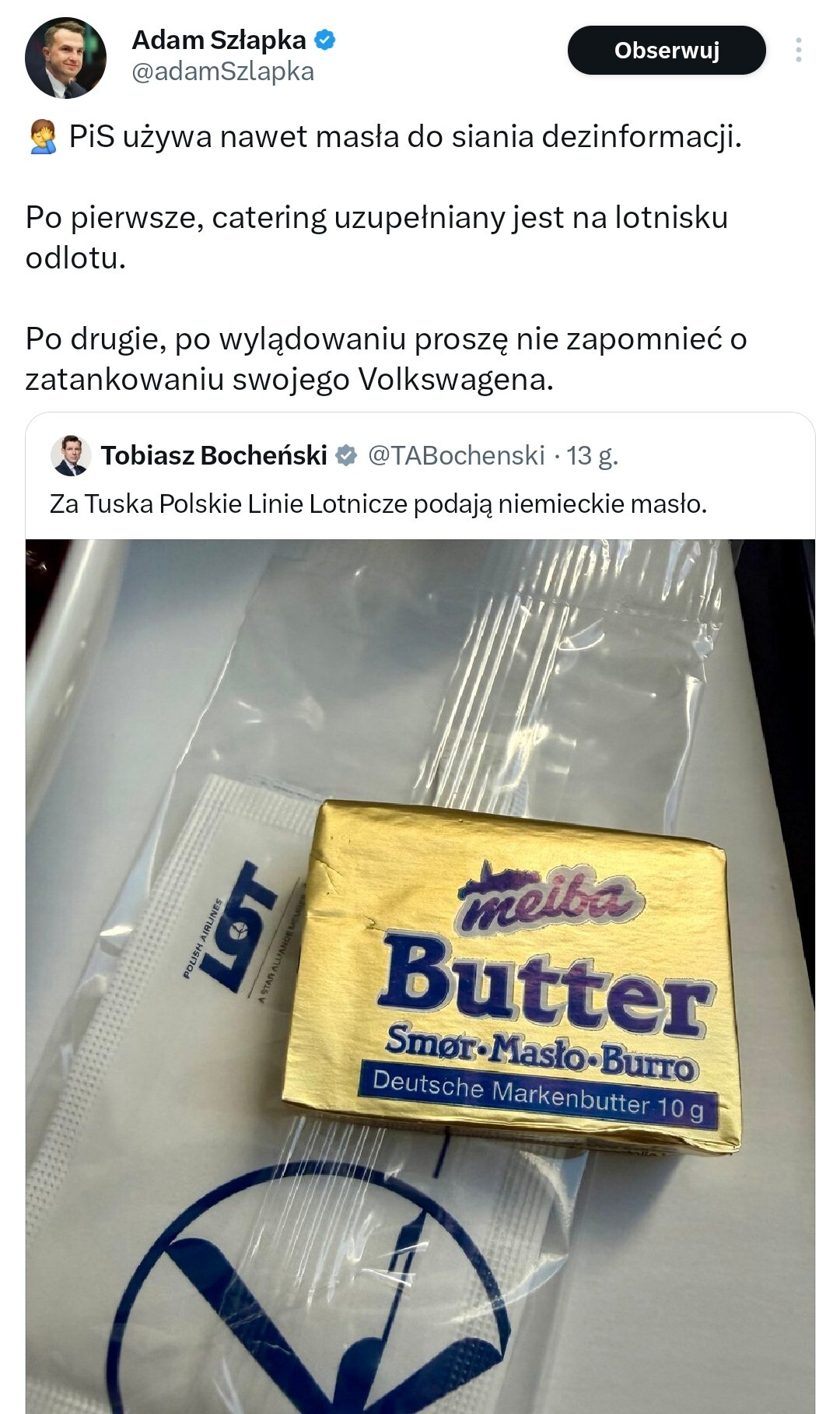View the butter photo in the quoted post
840x1414 pixels.
420,973
